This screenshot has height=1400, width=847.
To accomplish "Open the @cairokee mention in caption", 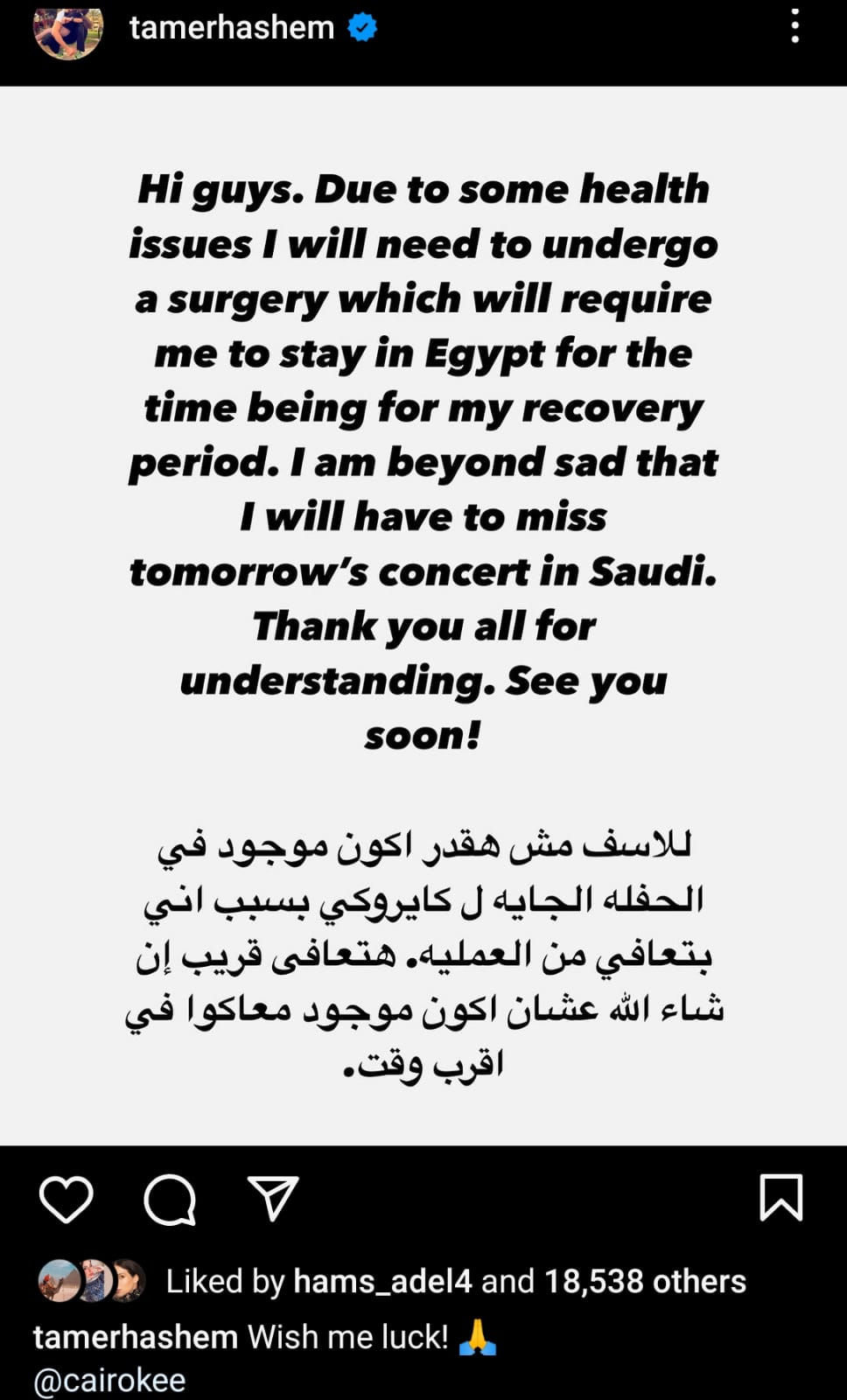I will point(109,1381).
